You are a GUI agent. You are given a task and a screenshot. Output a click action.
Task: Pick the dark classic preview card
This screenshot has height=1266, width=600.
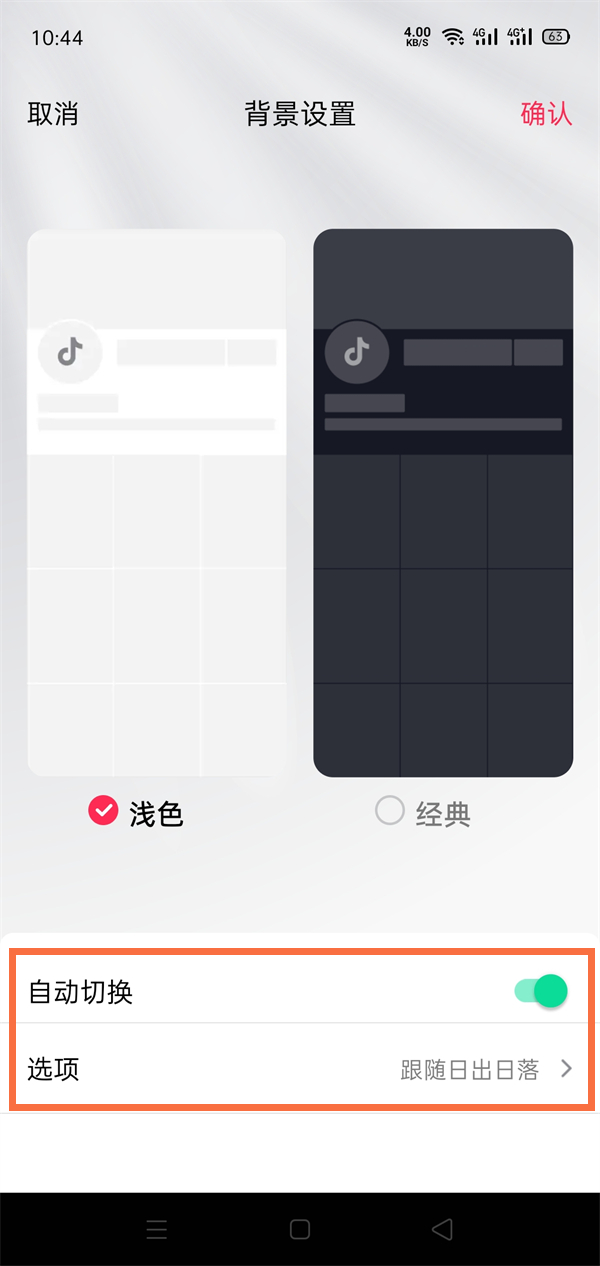click(443, 503)
